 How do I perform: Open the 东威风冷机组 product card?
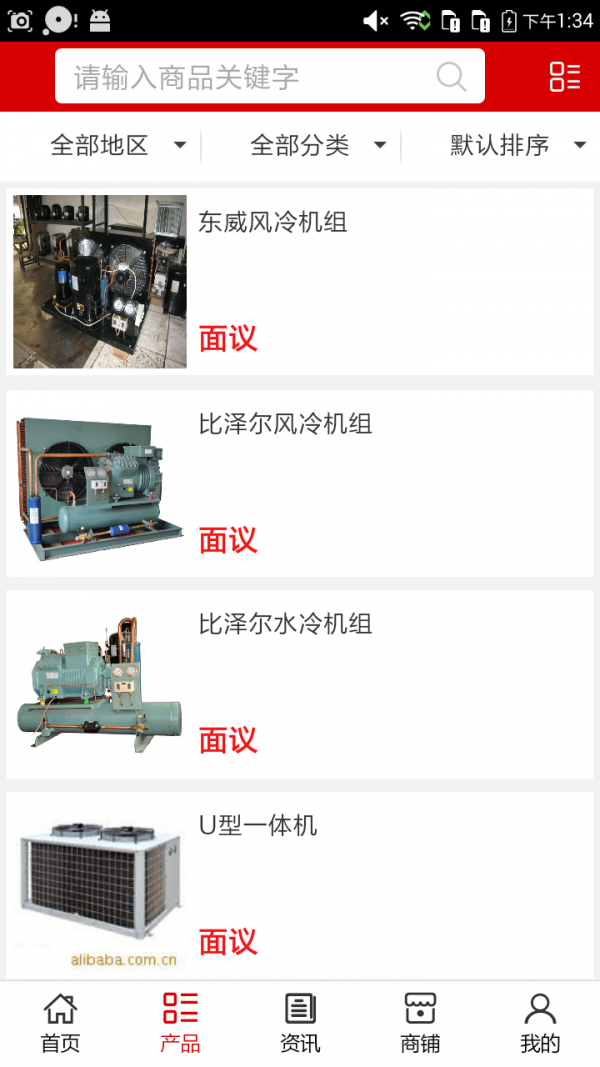[x=300, y=282]
